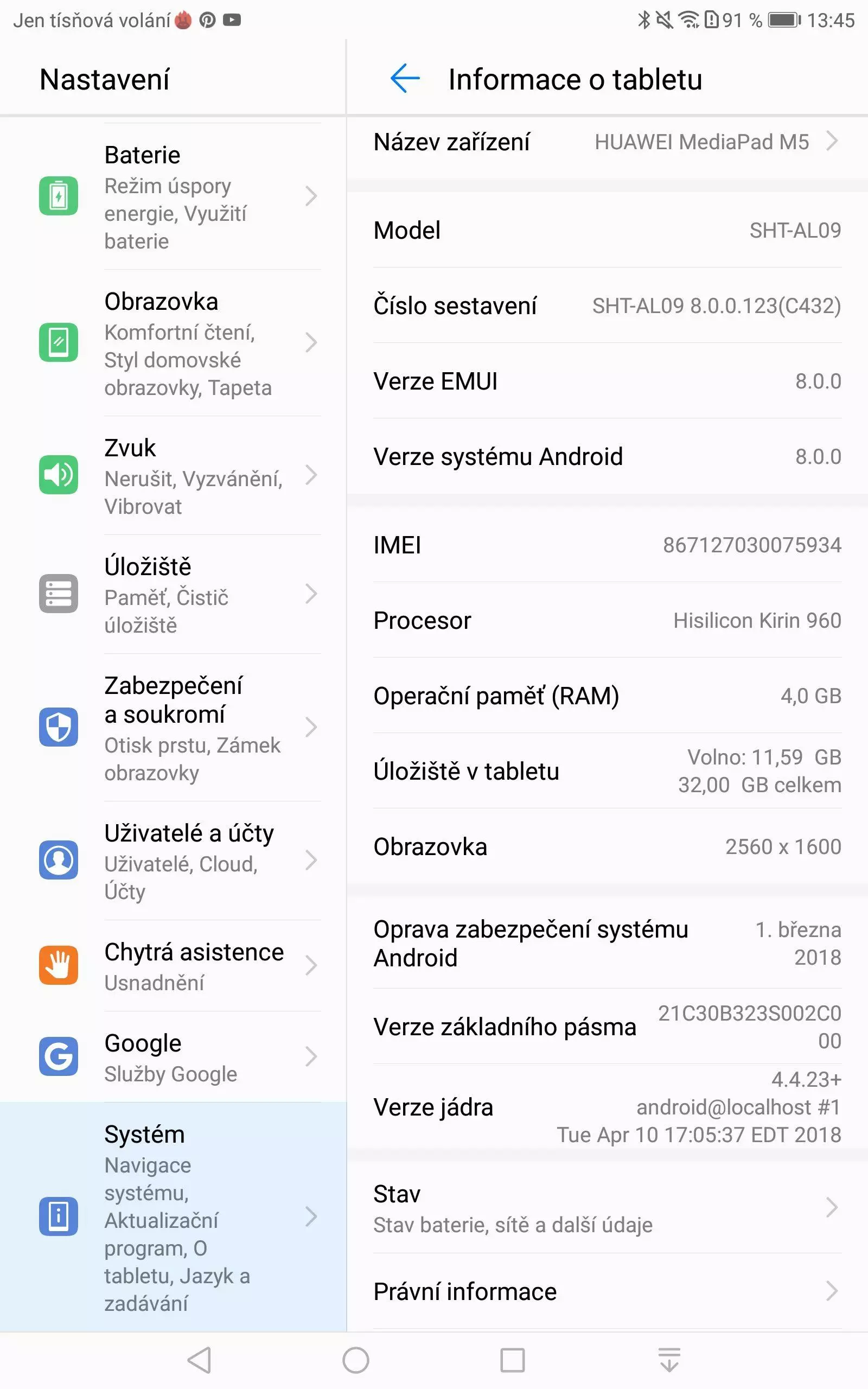The image size is (868, 1389).
Task: Open Chytrá asistence
Action: 174,965
